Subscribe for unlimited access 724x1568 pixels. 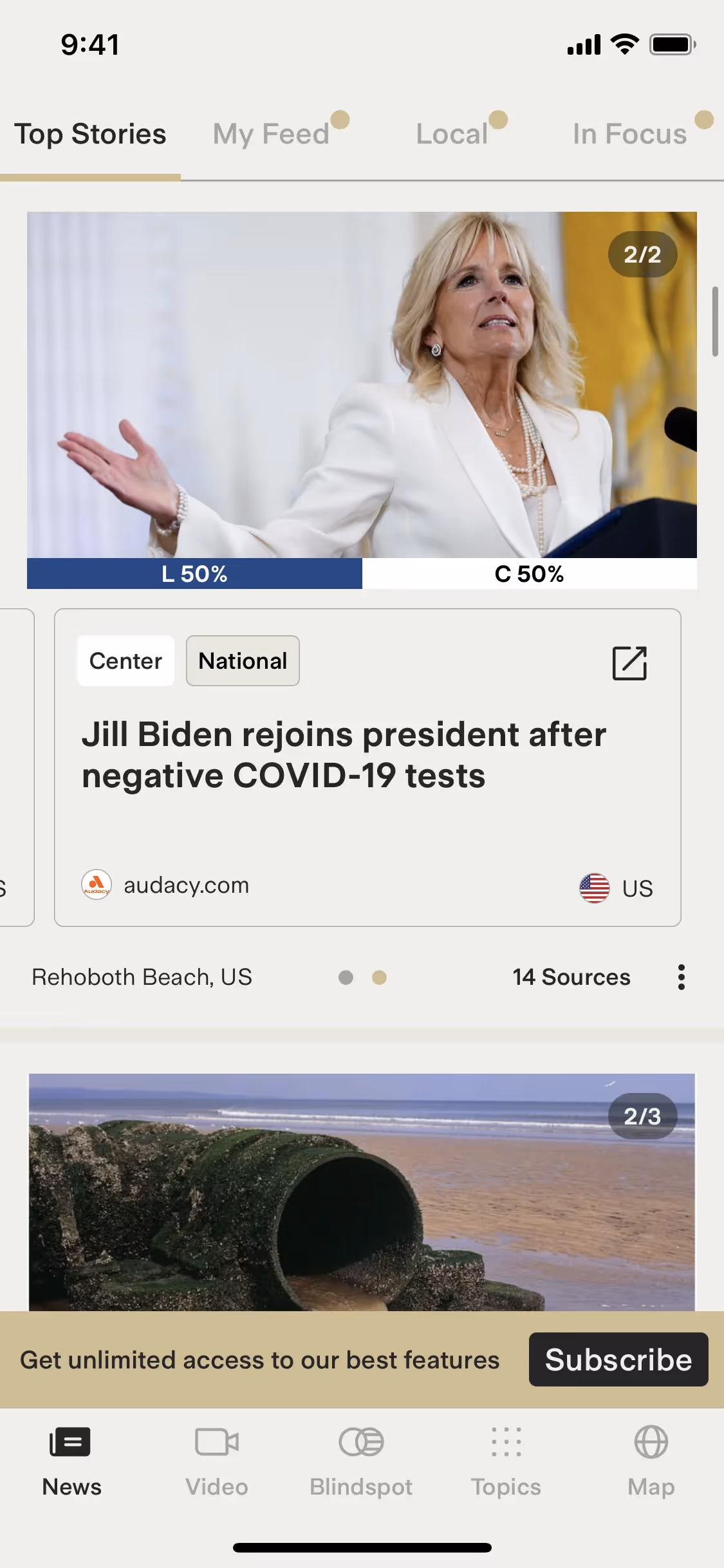[x=618, y=1359]
